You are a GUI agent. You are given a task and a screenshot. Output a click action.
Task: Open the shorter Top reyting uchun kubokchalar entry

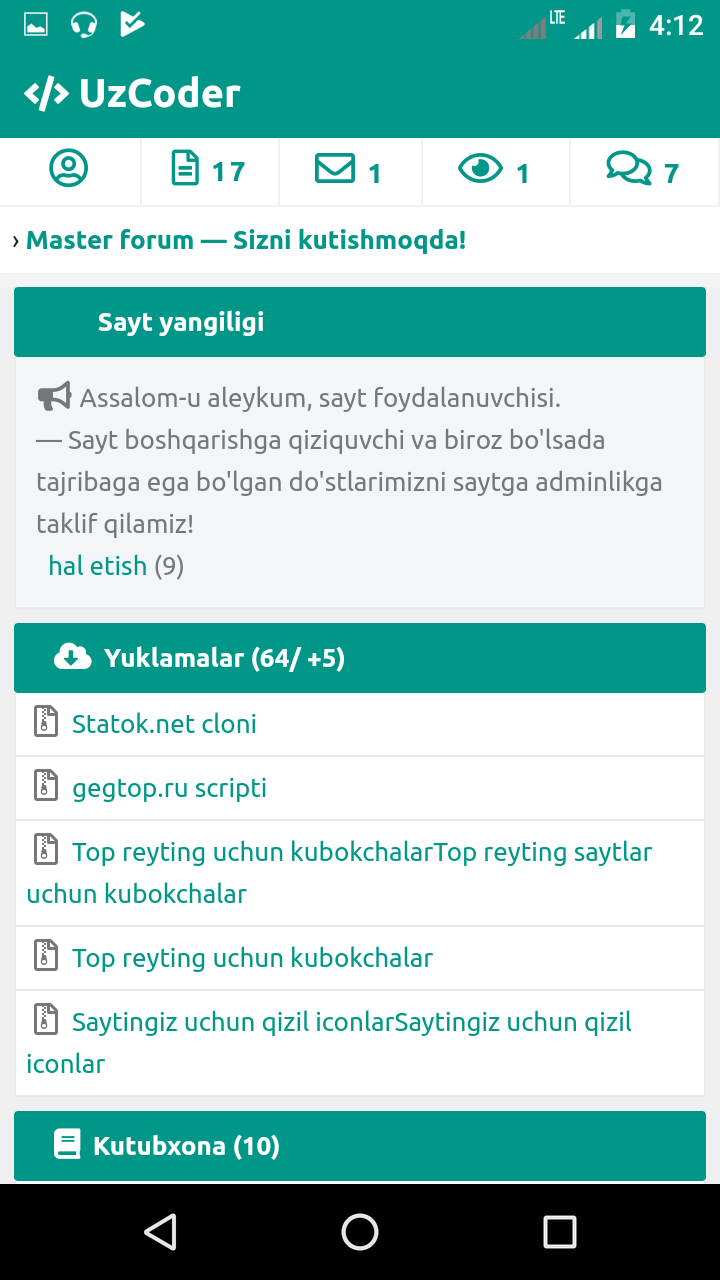click(x=252, y=958)
